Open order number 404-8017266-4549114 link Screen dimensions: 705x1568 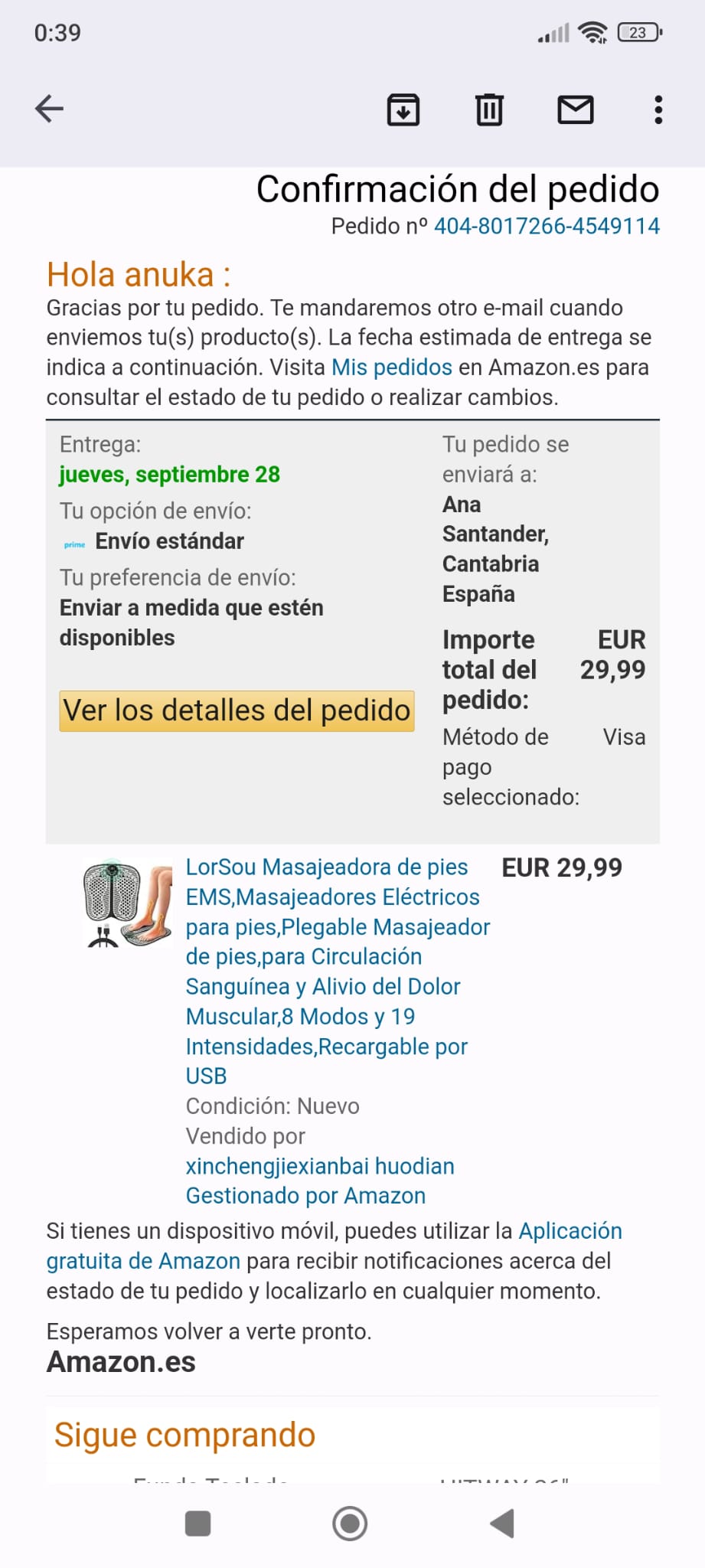pos(547,227)
